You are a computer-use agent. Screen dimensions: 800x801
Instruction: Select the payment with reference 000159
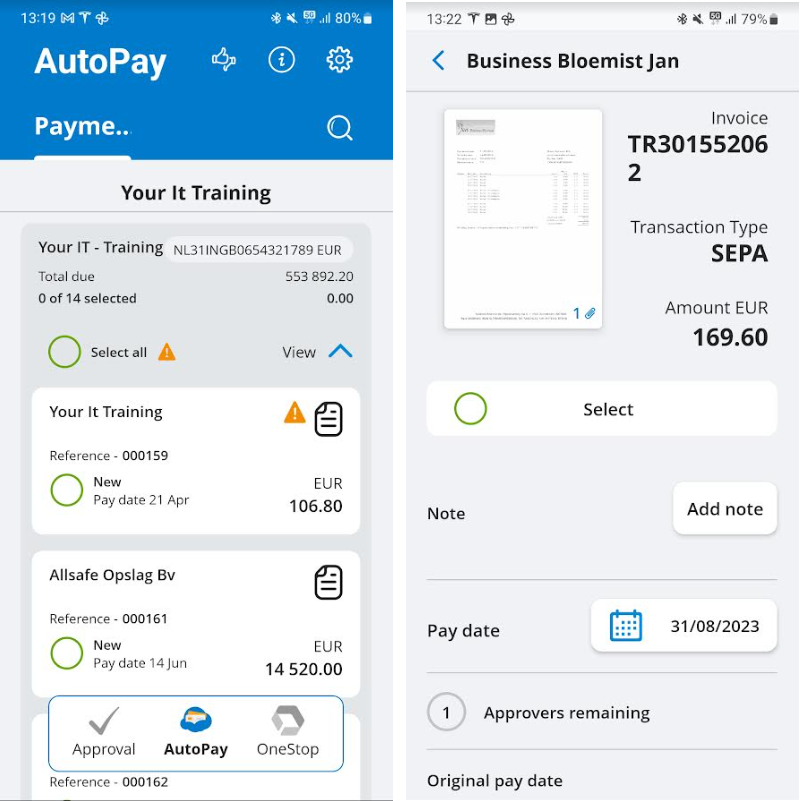pos(67,490)
